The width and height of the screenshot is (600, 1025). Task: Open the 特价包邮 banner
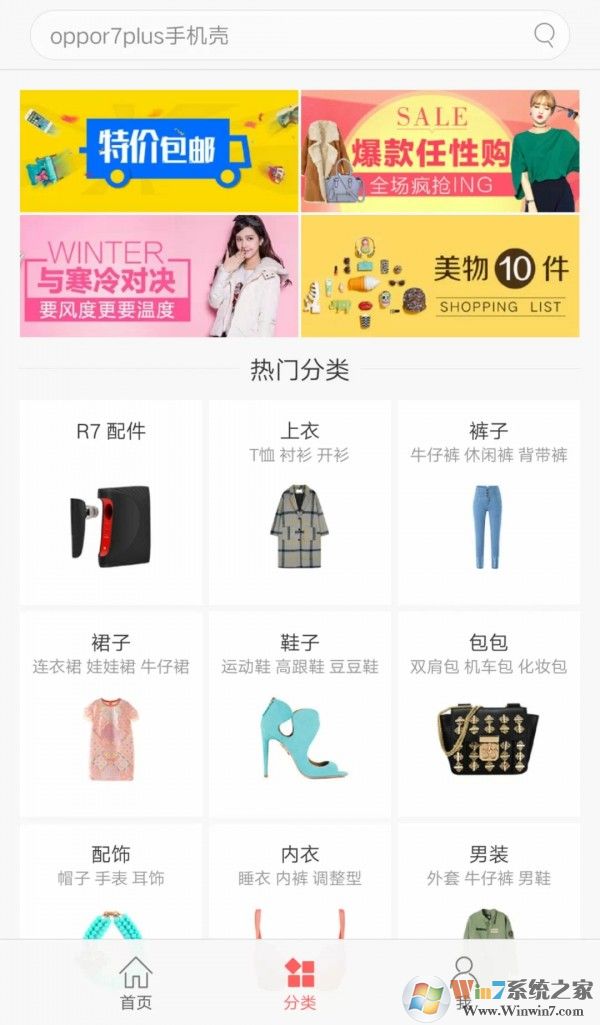point(159,151)
